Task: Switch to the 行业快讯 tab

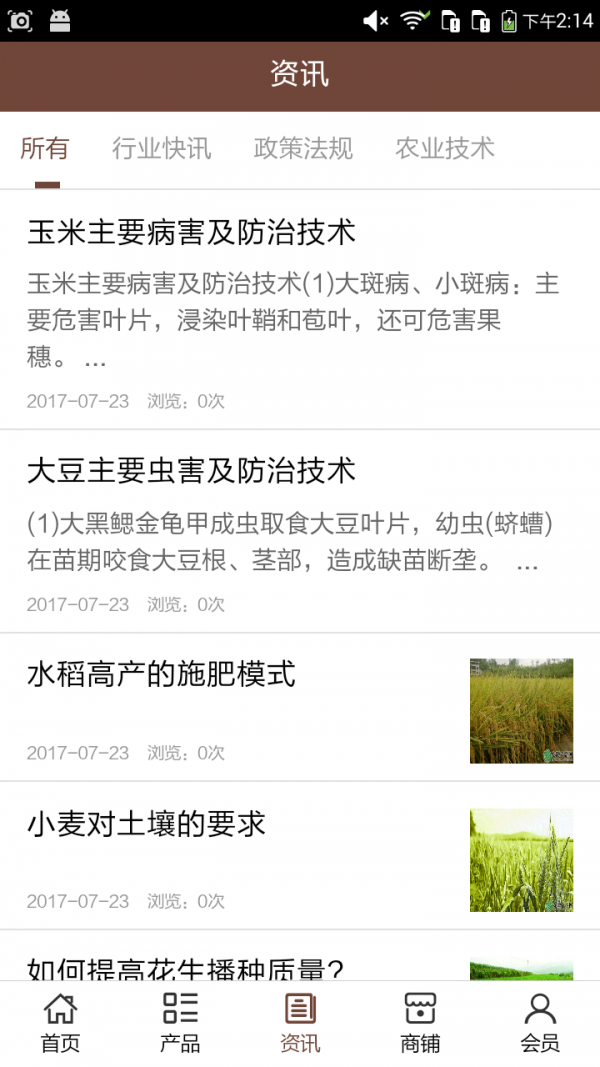Action: (x=161, y=149)
